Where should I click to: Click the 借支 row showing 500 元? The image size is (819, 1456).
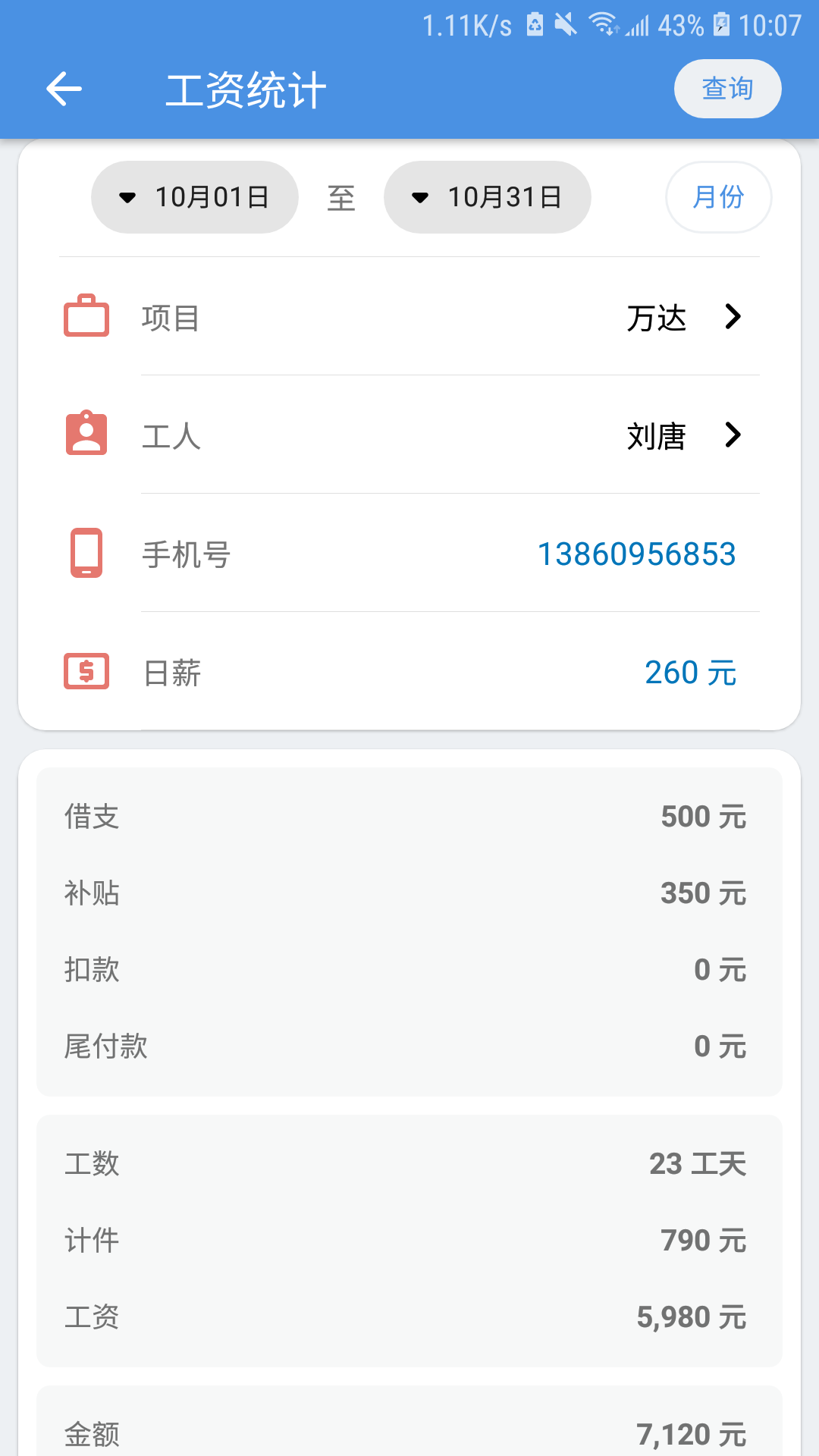pos(409,817)
